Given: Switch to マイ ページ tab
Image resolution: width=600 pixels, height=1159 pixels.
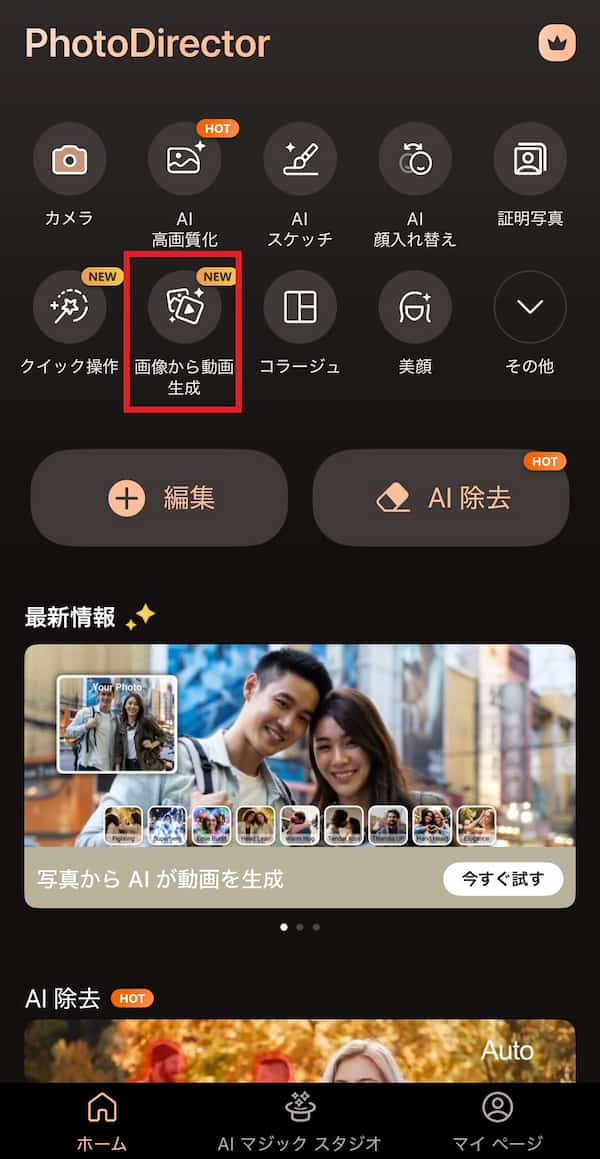Looking at the screenshot, I should click(497, 1120).
